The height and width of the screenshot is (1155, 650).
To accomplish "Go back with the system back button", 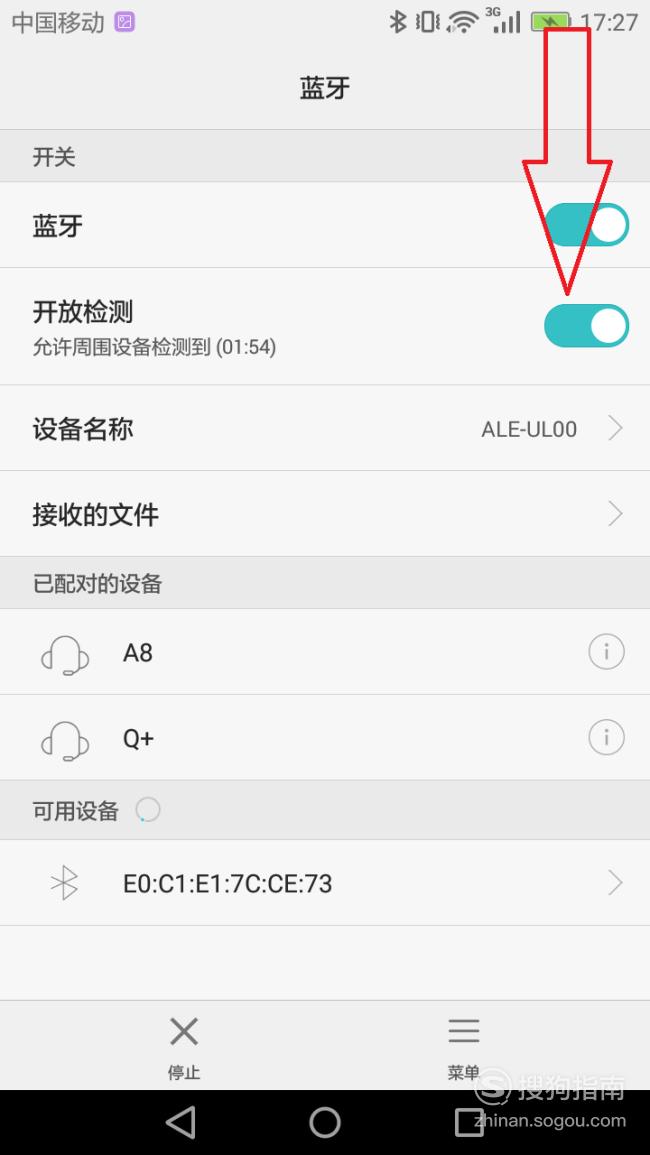I will [181, 1123].
